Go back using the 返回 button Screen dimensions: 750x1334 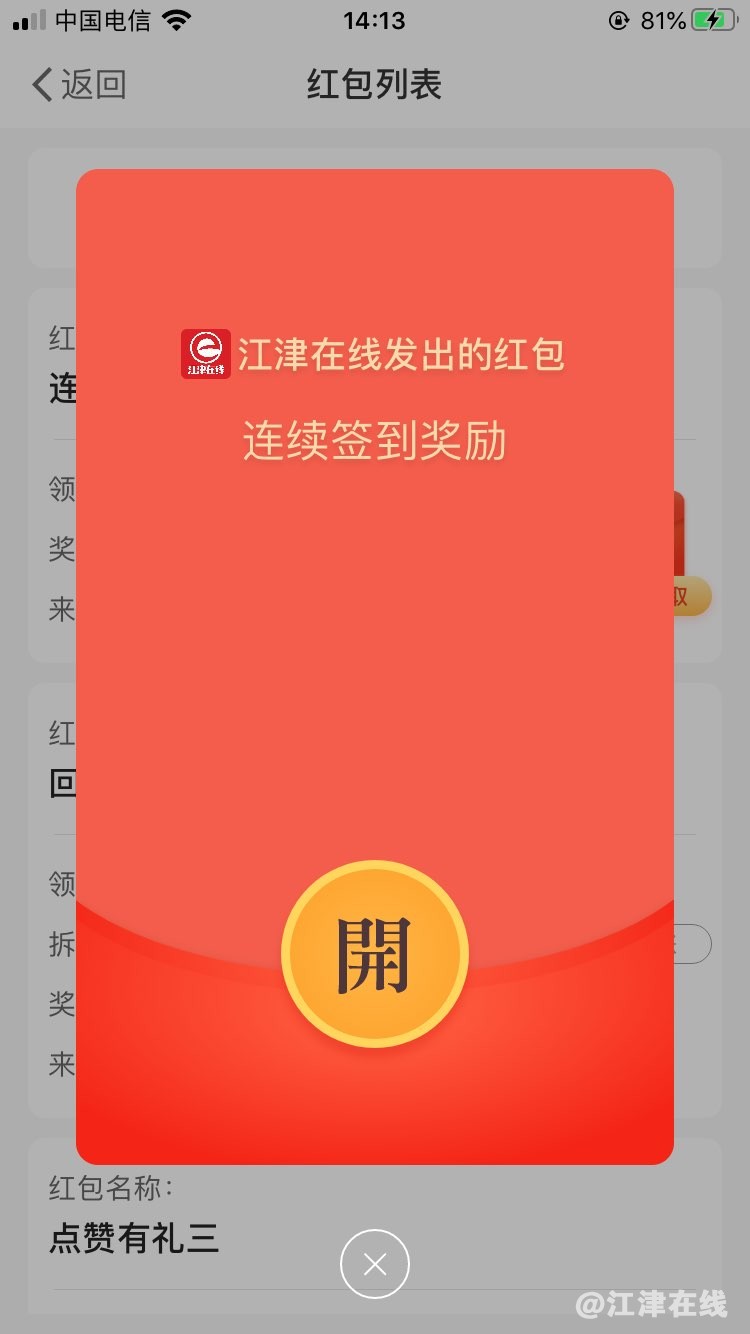[78, 85]
